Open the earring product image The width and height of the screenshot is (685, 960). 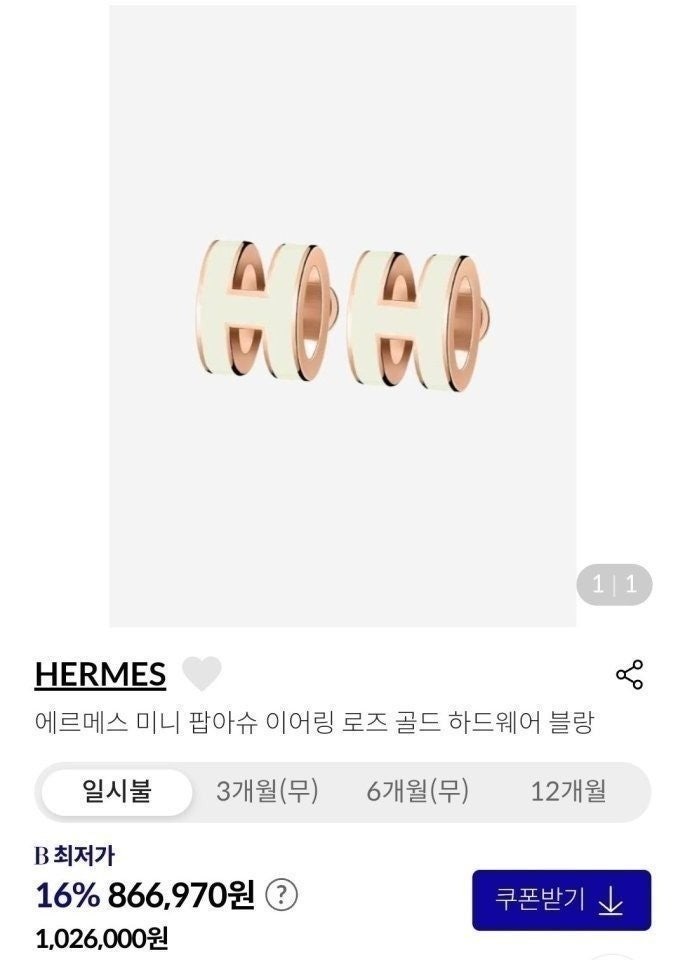[x=342, y=315]
